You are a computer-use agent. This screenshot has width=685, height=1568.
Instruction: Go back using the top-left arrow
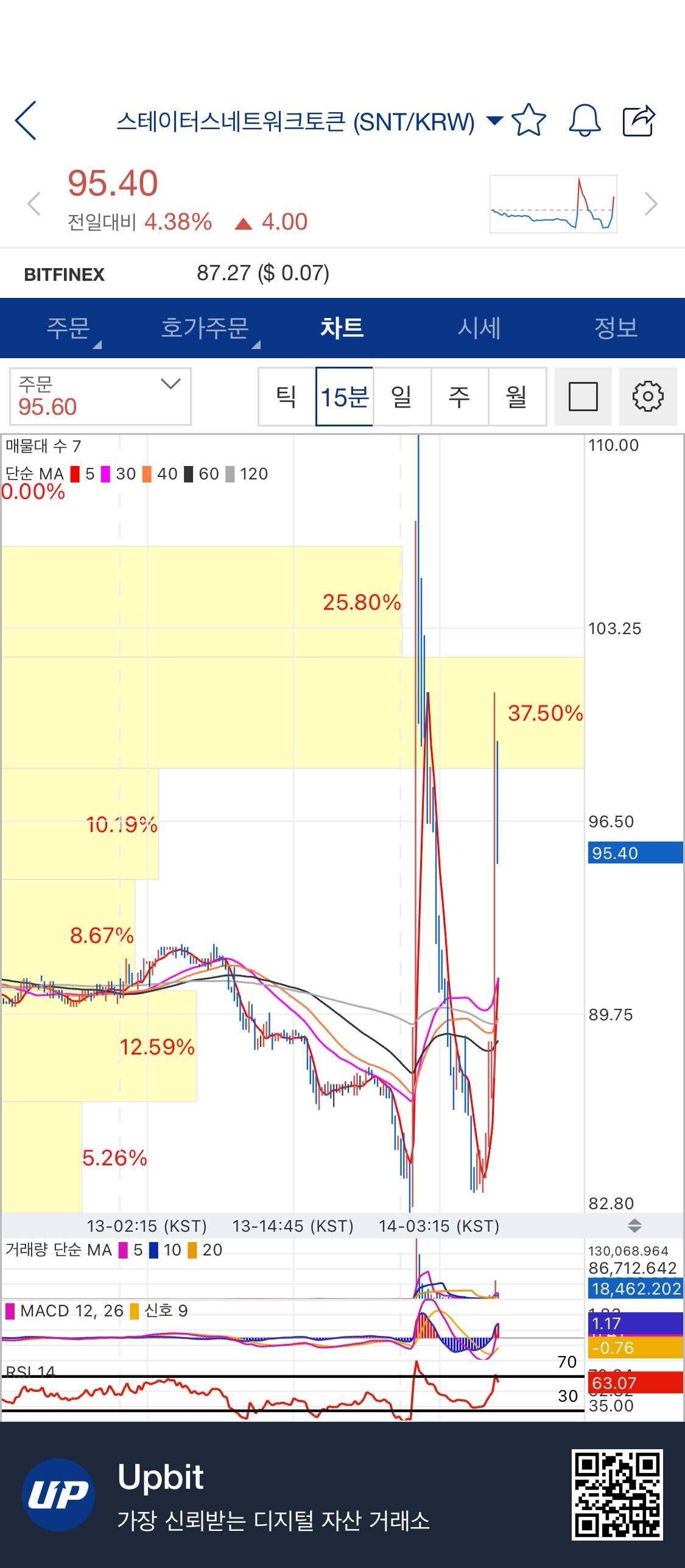coord(26,121)
